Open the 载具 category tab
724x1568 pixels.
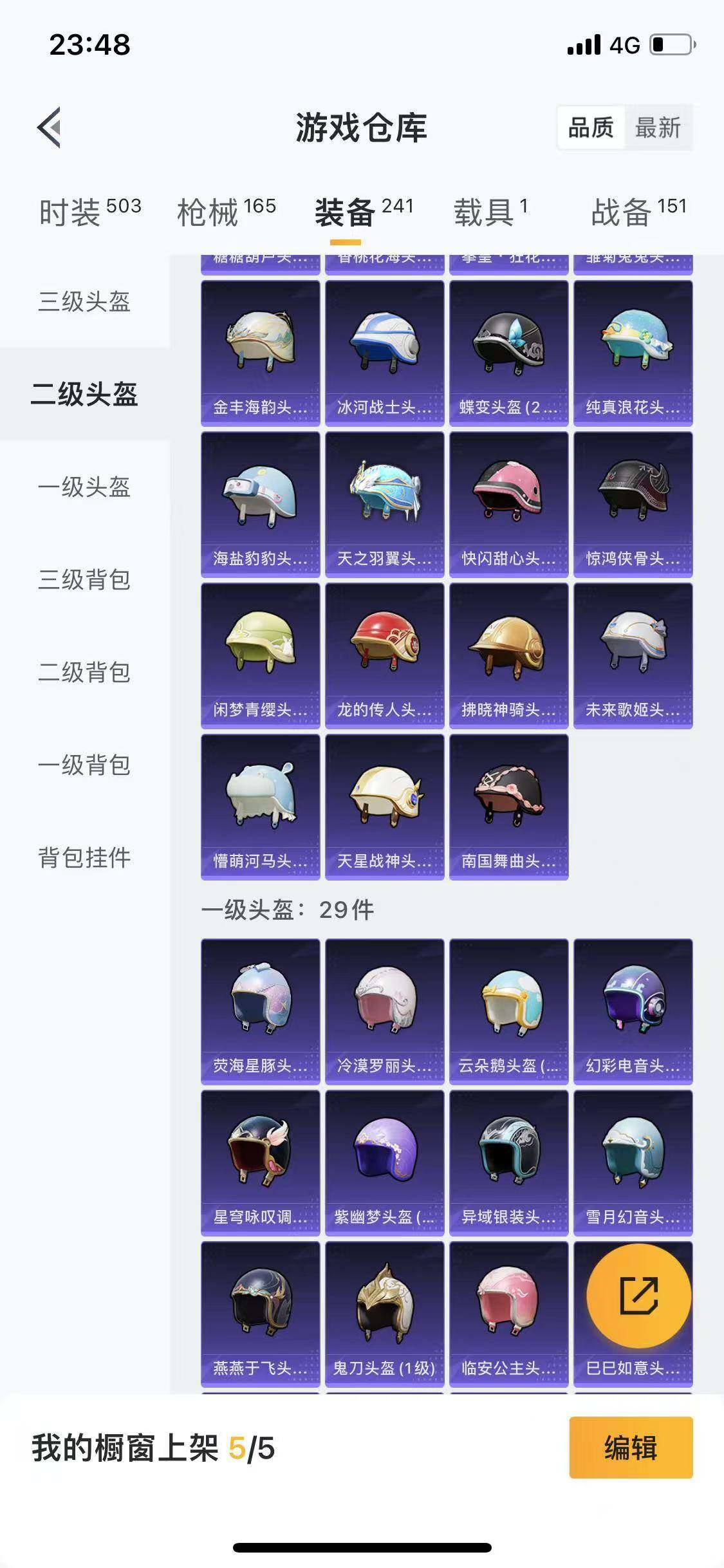[487, 207]
